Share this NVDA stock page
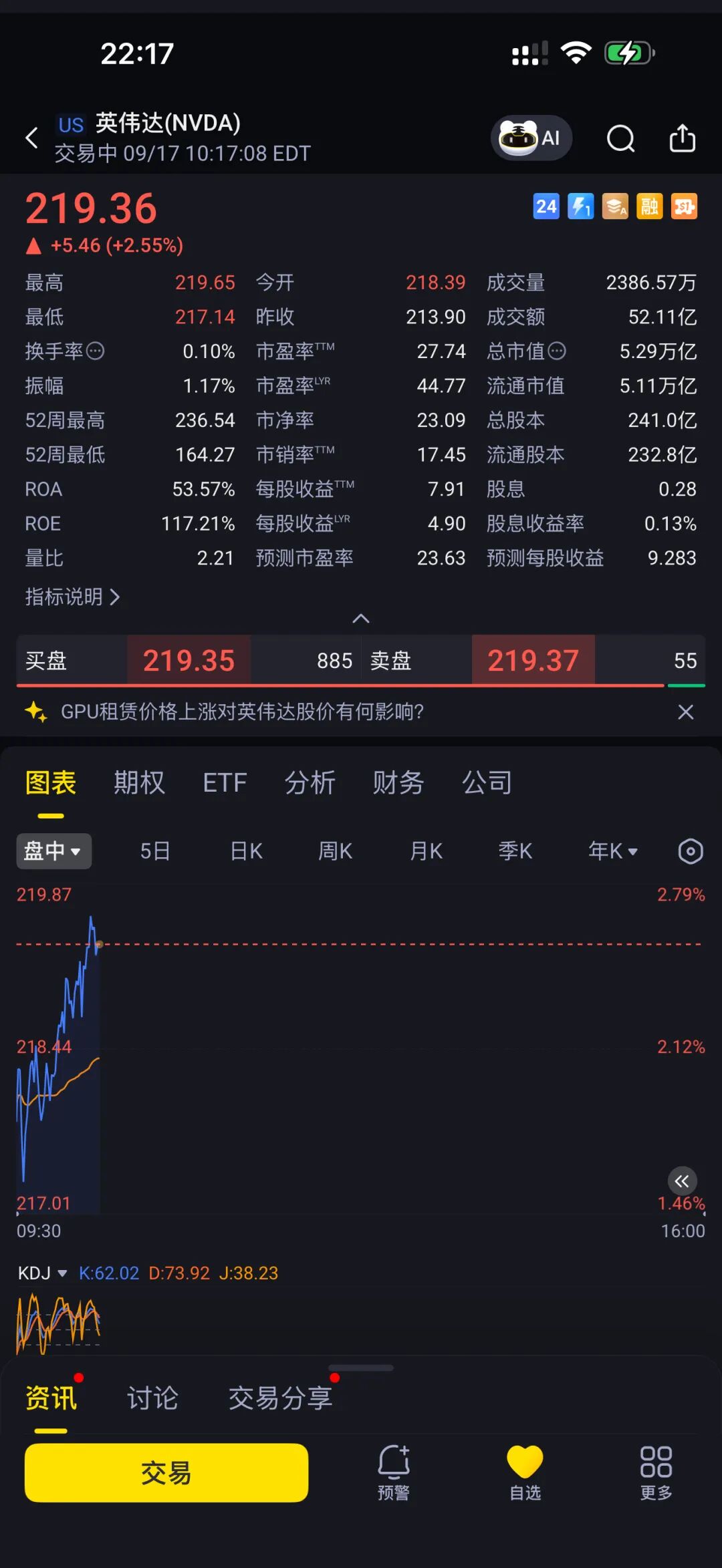This screenshot has width=722, height=1568. (x=683, y=138)
